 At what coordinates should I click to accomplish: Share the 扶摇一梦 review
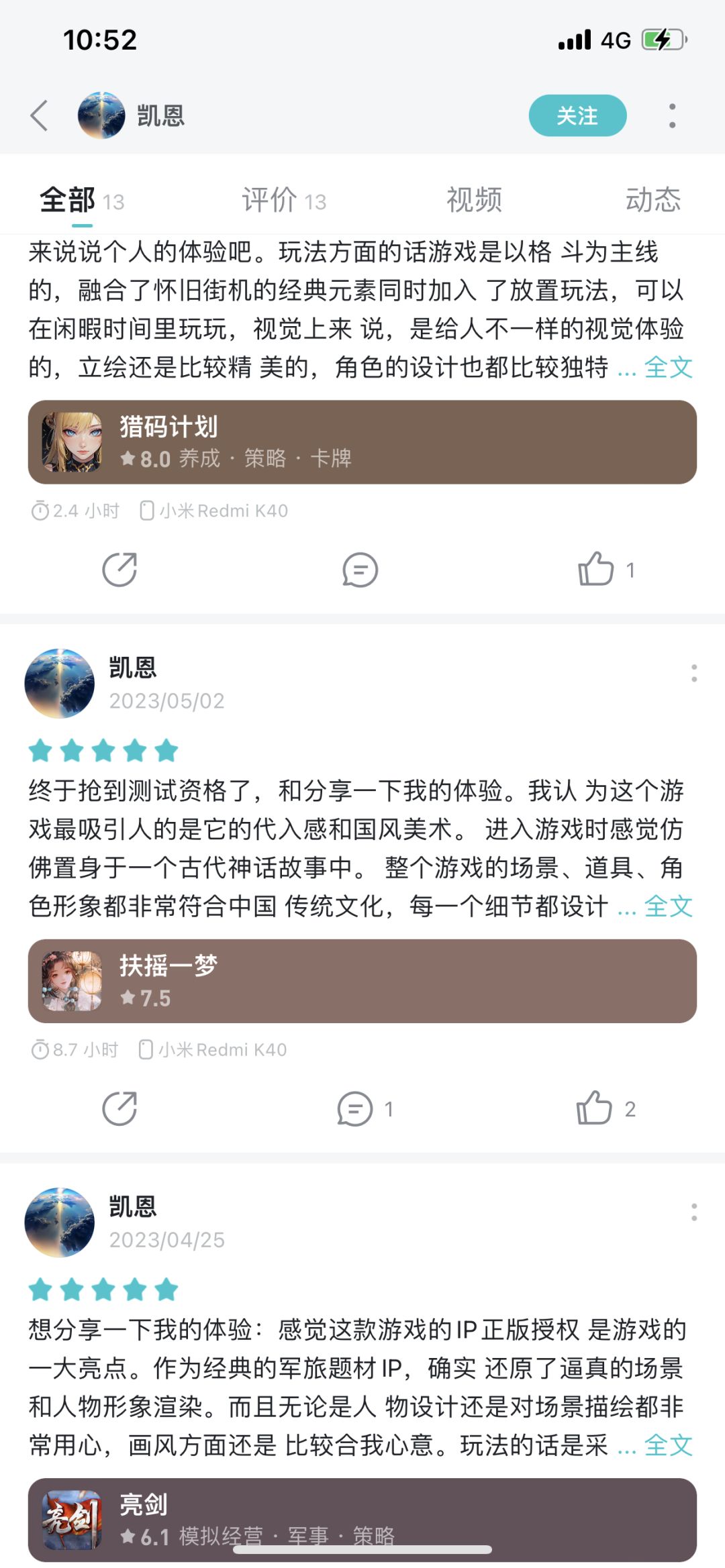[x=119, y=1108]
